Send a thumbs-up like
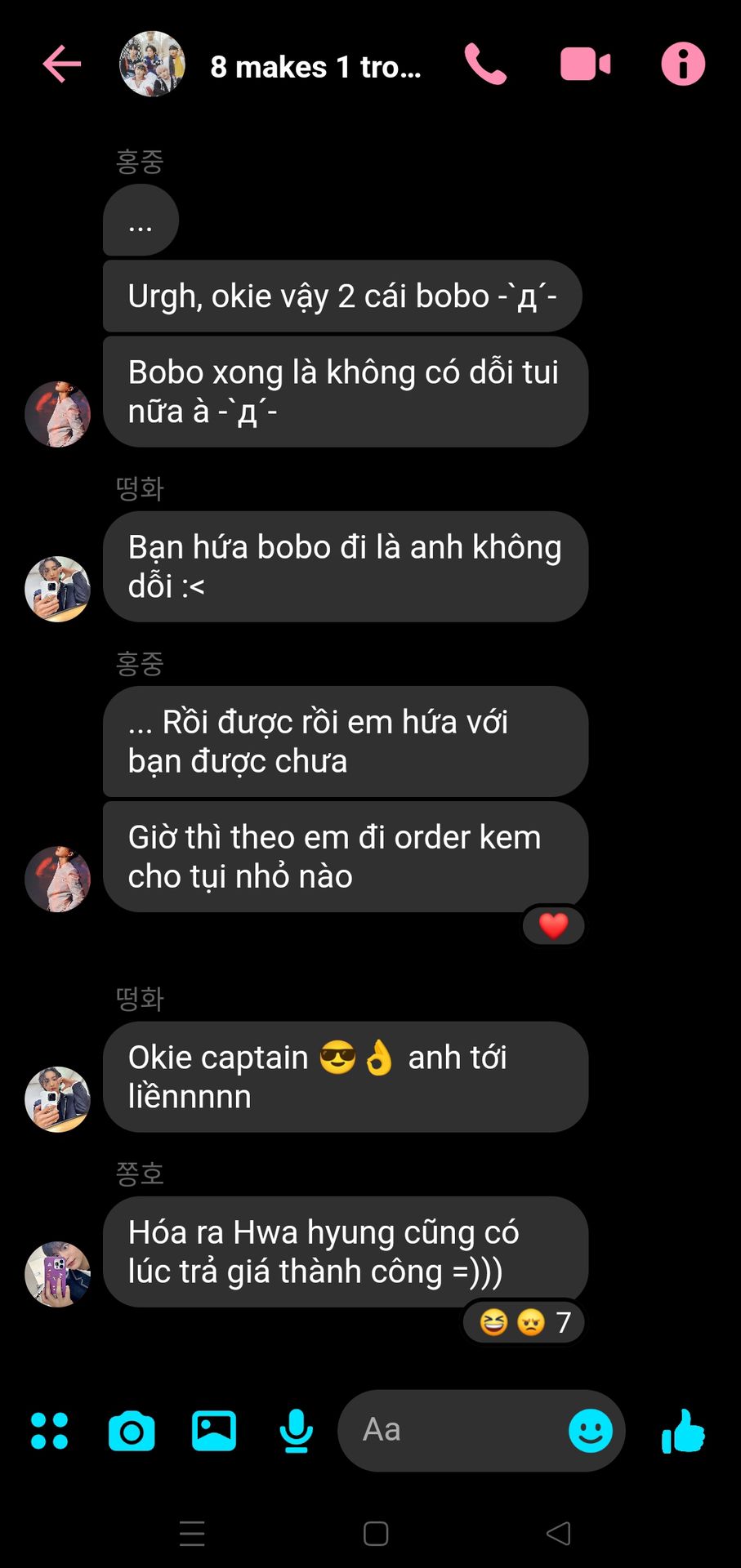Viewport: 741px width, 1568px height. point(683,1431)
